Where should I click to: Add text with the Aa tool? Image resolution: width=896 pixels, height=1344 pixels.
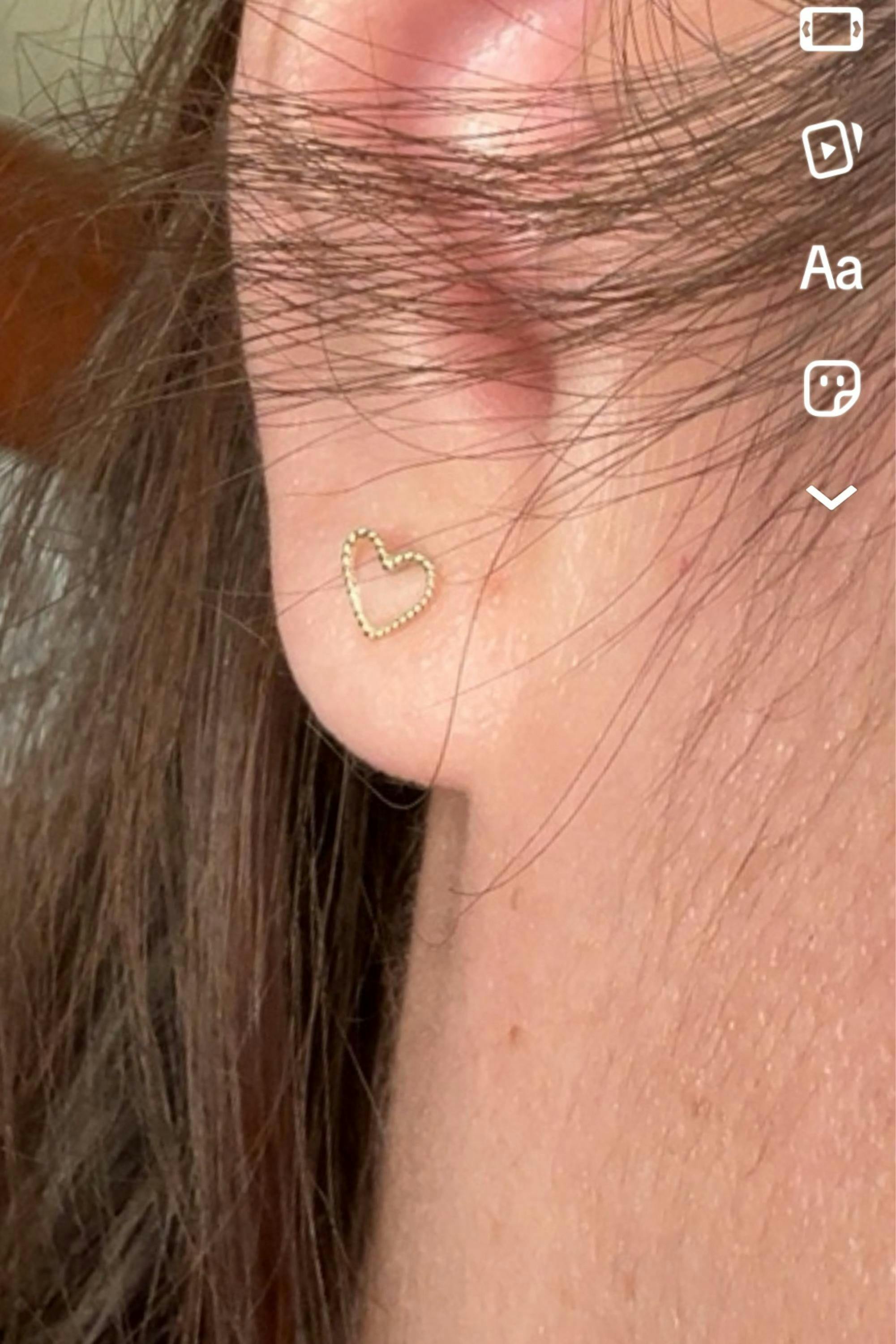point(831,268)
